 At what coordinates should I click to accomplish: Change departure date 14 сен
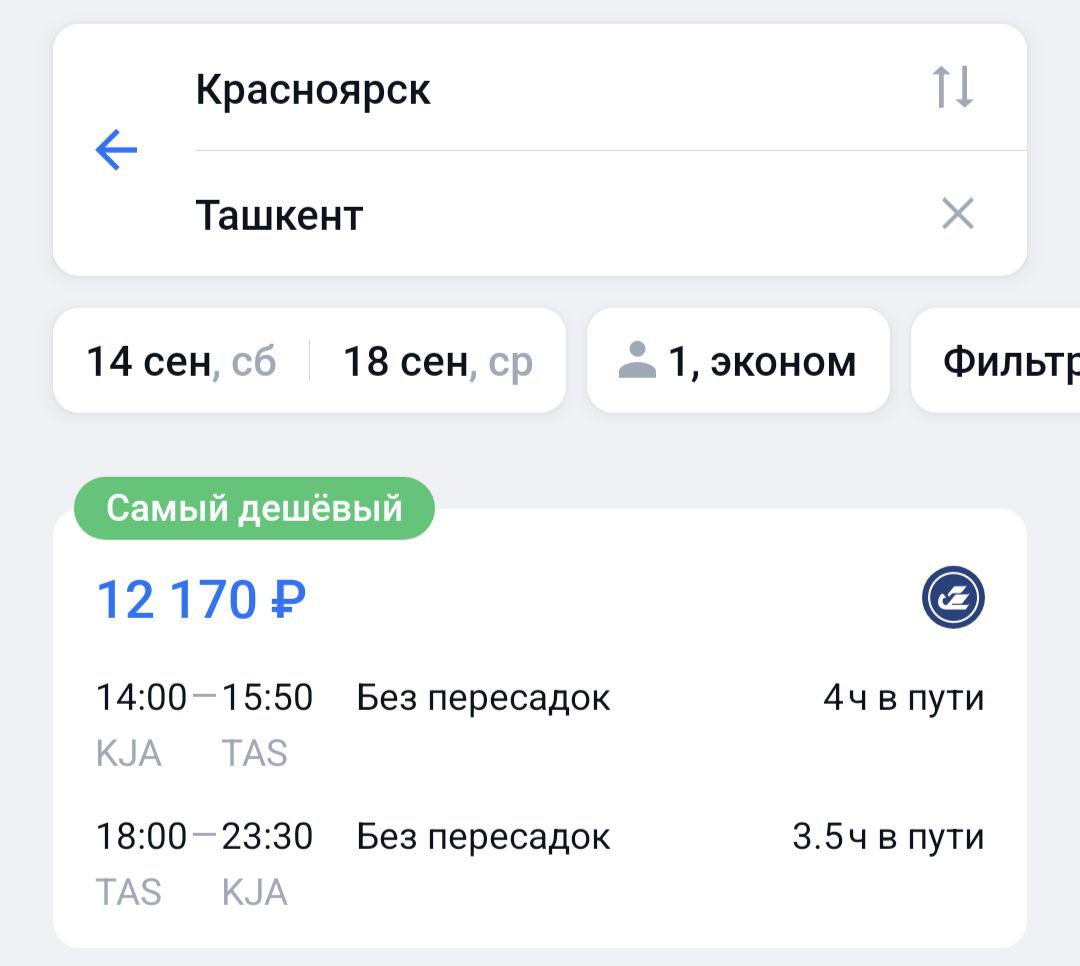point(181,361)
